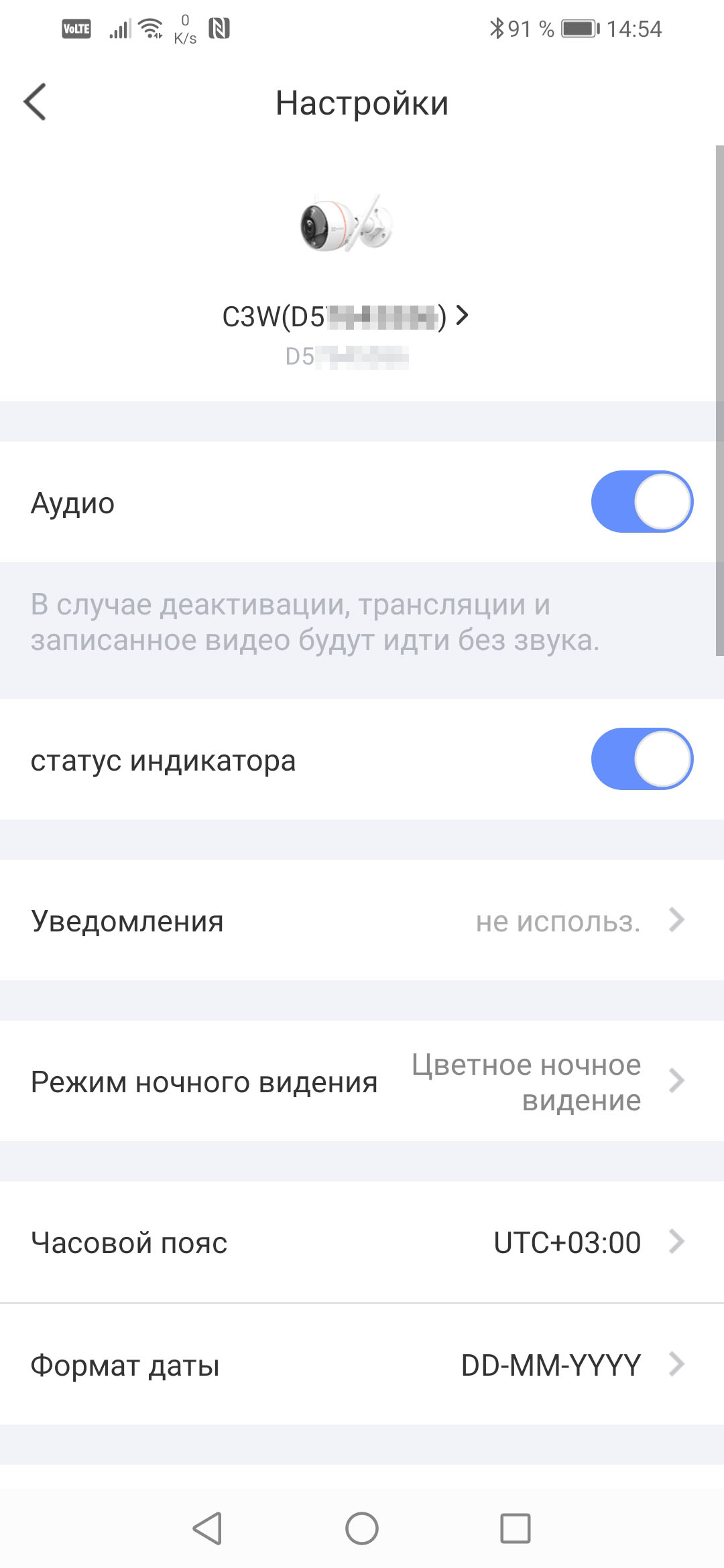
Task: Tap the system home button
Action: click(362, 1528)
